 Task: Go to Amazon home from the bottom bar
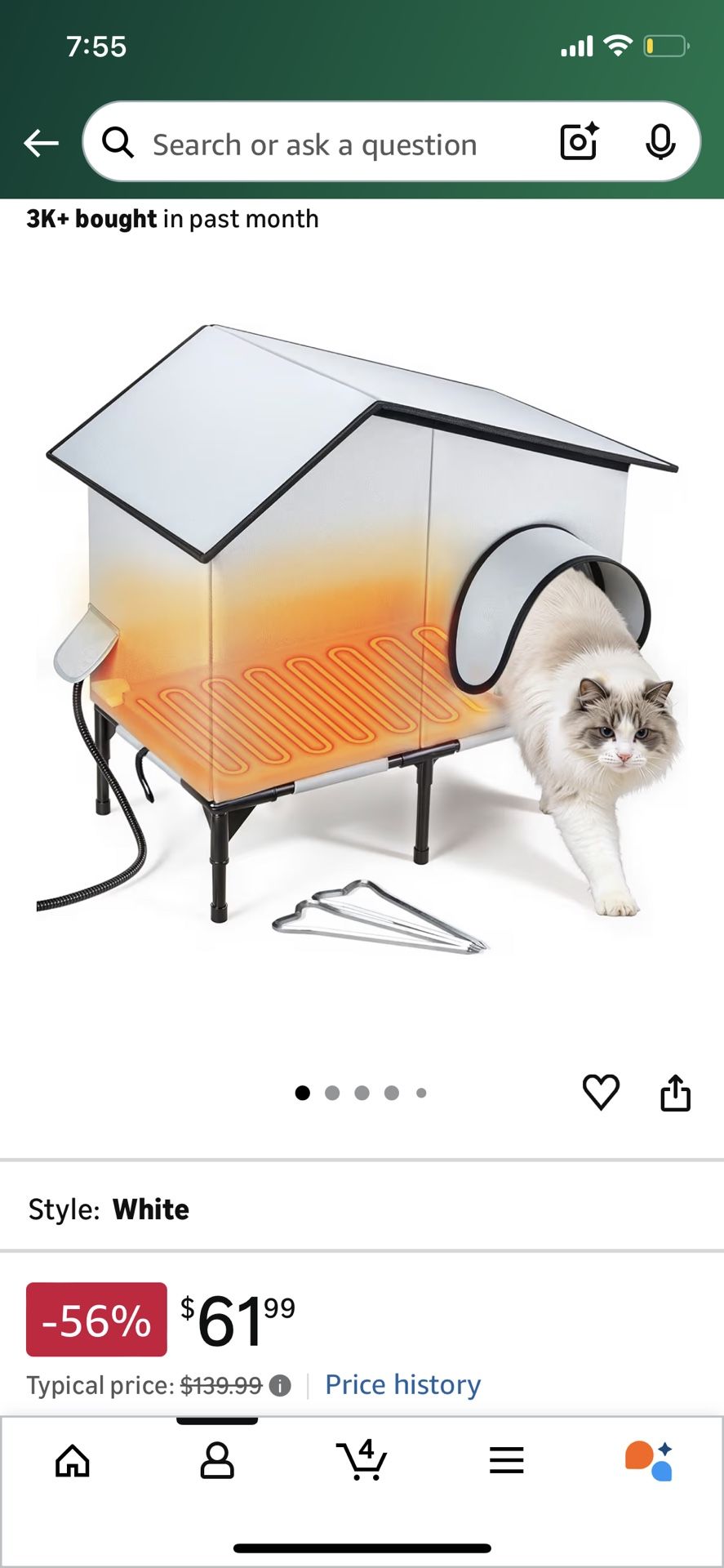pyautogui.click(x=72, y=1462)
